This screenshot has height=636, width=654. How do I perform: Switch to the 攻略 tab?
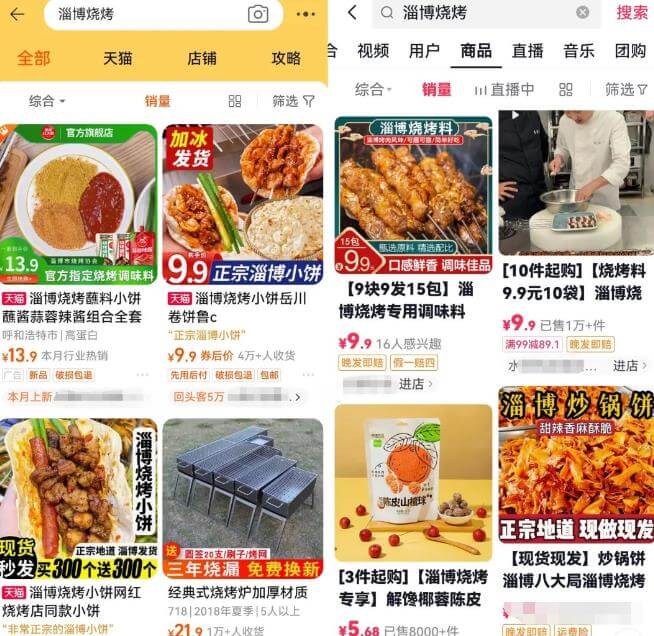286,58
